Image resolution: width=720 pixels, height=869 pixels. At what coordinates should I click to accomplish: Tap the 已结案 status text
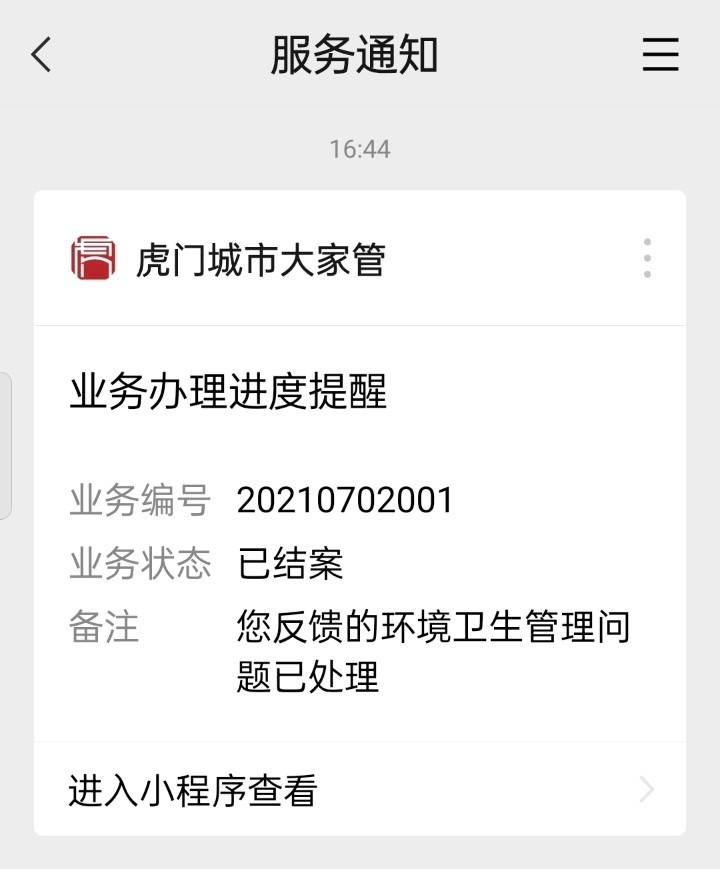pyautogui.click(x=288, y=564)
